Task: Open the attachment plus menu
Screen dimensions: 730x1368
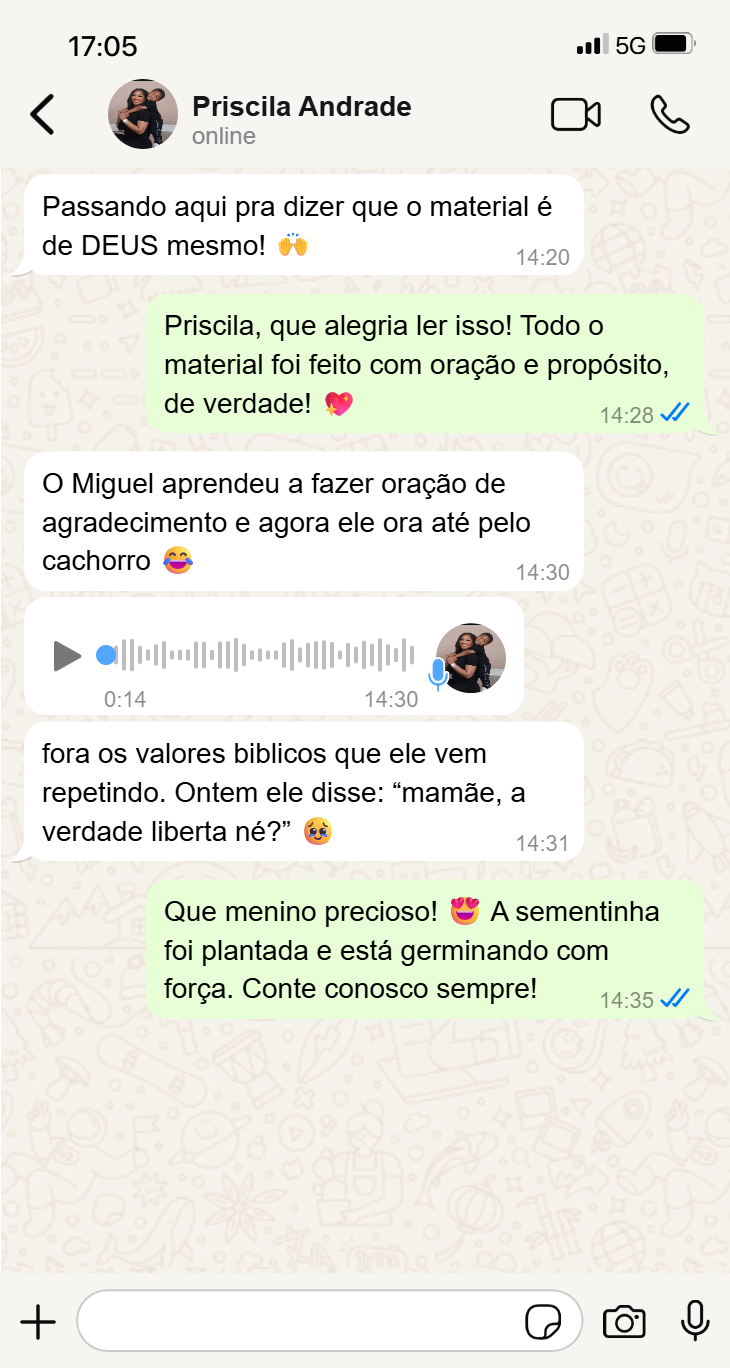Action: [38, 1322]
